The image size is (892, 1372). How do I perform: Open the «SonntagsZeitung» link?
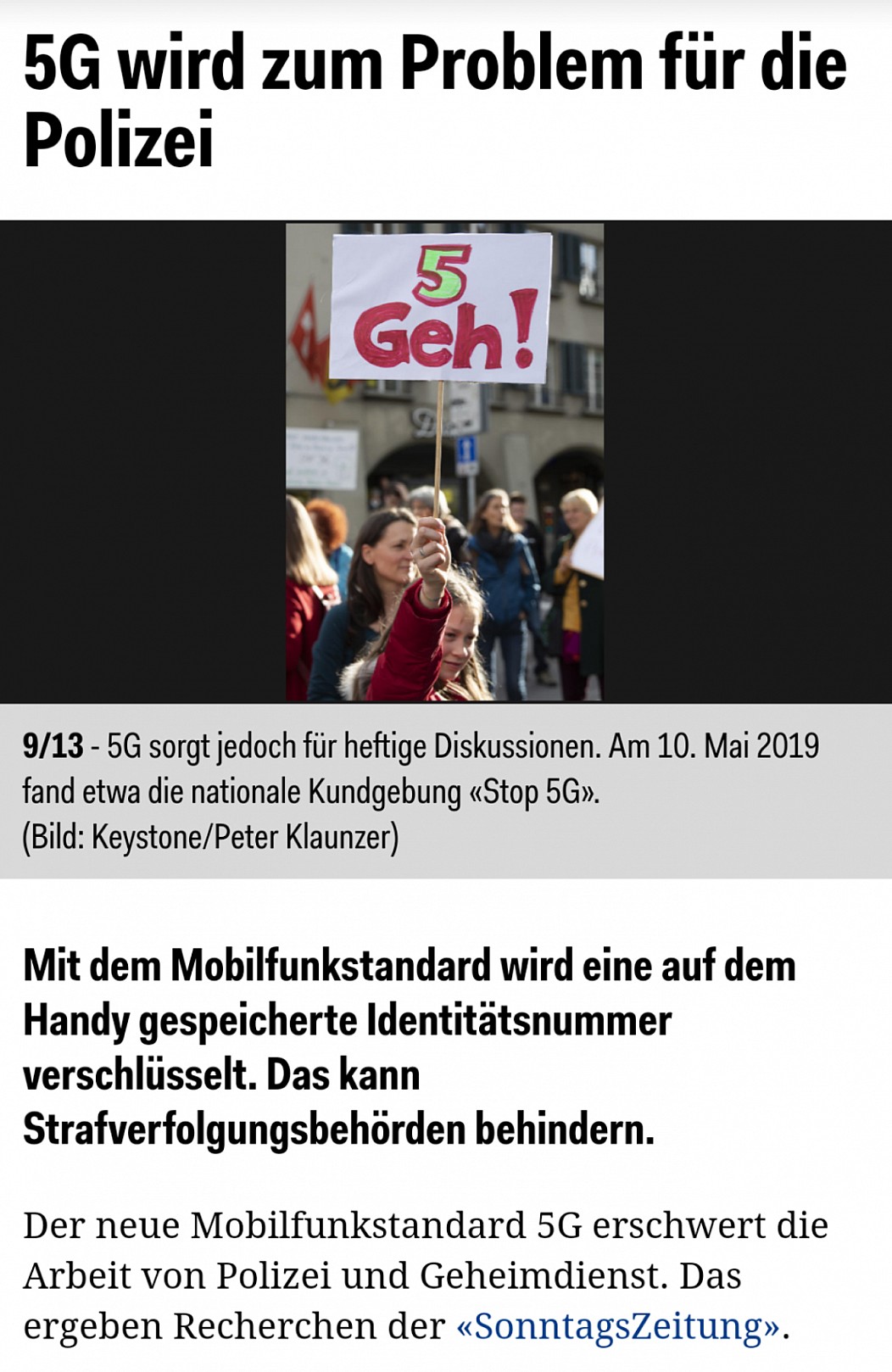617,1327
